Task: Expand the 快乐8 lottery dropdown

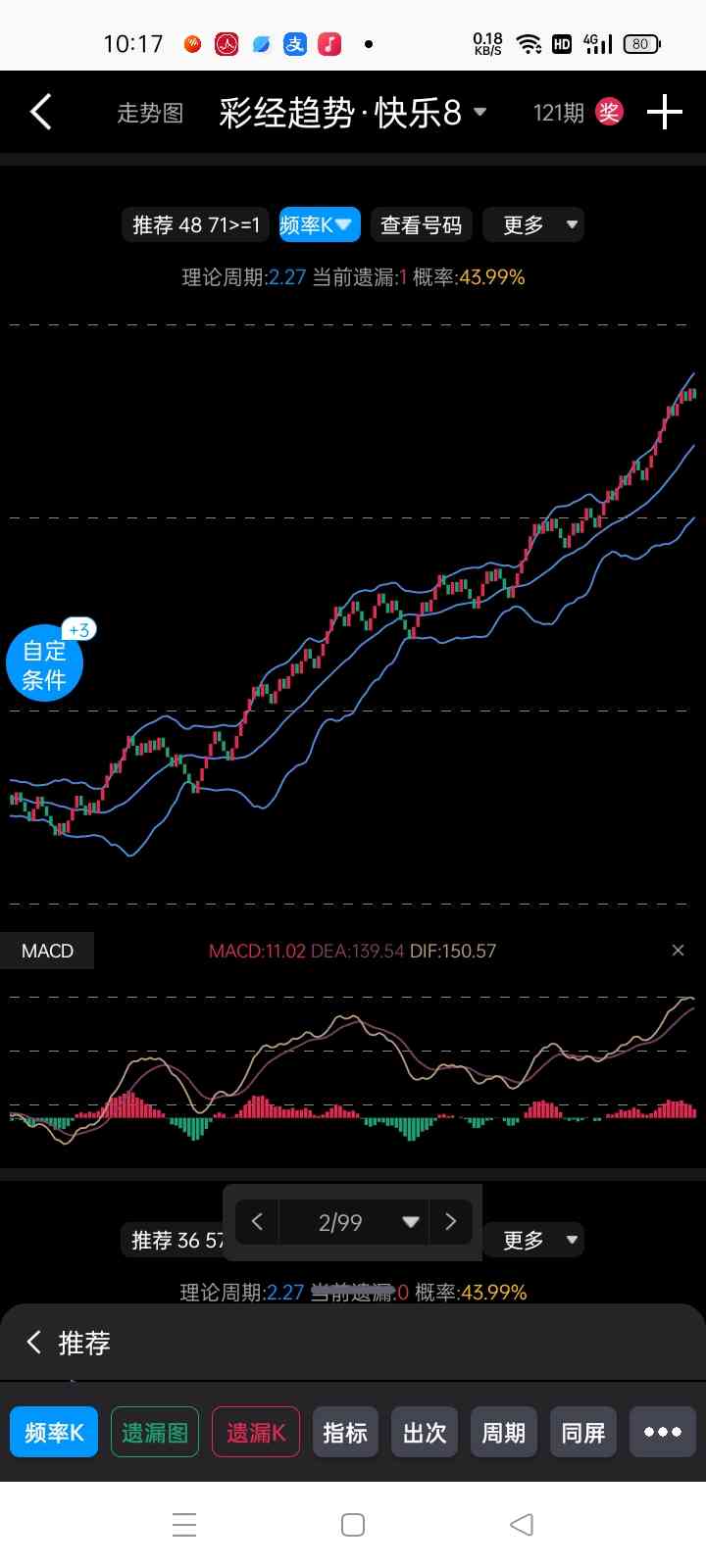Action: click(479, 113)
